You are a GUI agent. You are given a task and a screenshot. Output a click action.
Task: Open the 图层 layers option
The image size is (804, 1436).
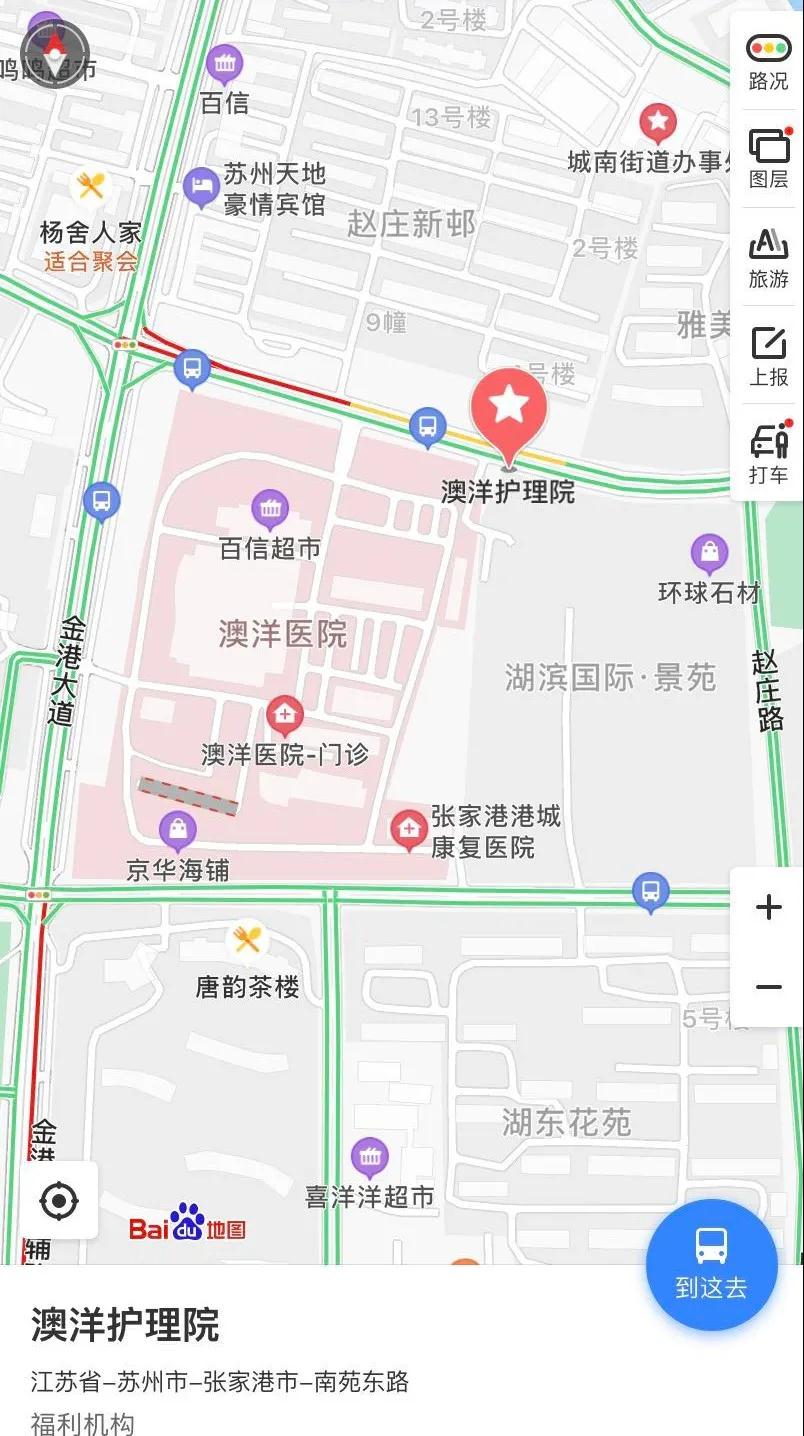tap(768, 160)
